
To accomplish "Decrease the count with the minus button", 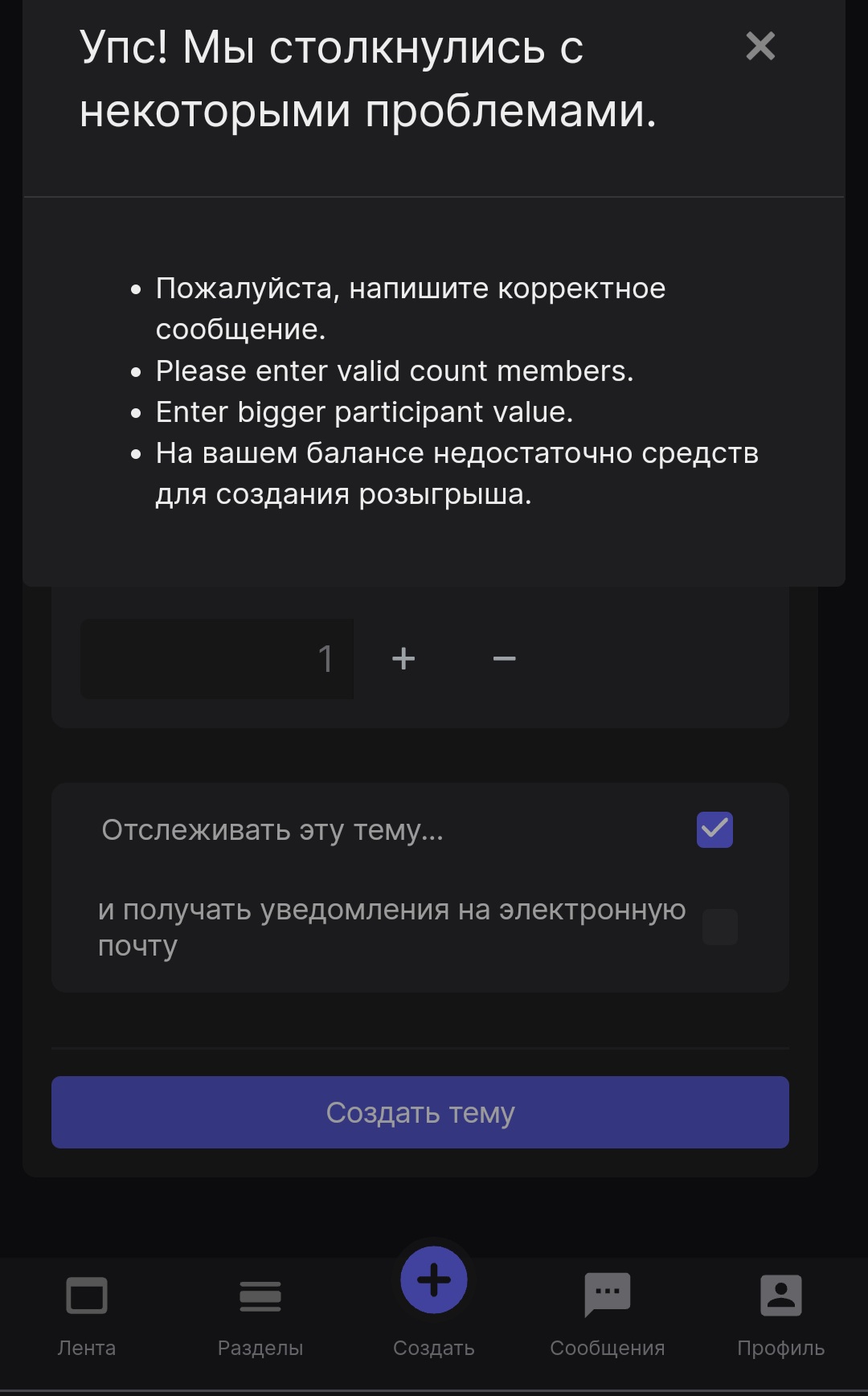I will click(x=504, y=659).
